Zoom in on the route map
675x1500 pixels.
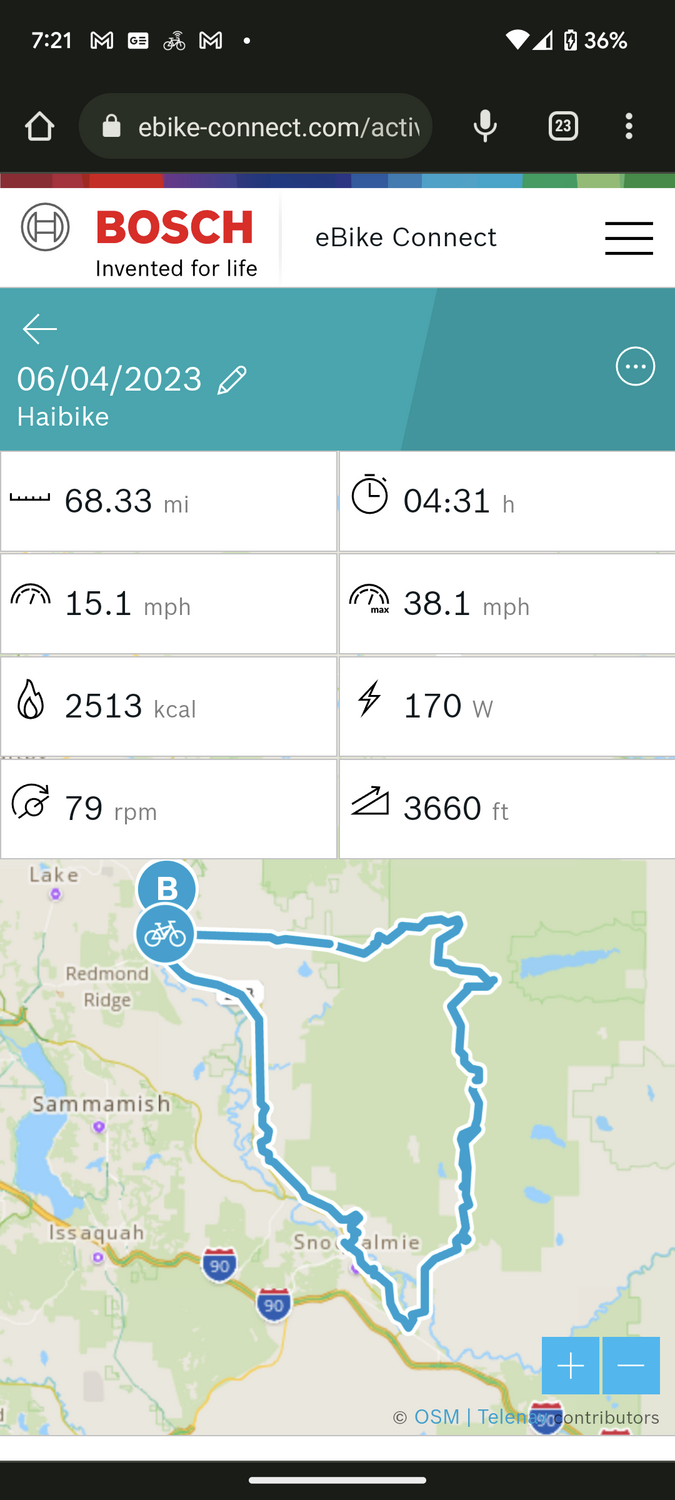[x=570, y=1366]
